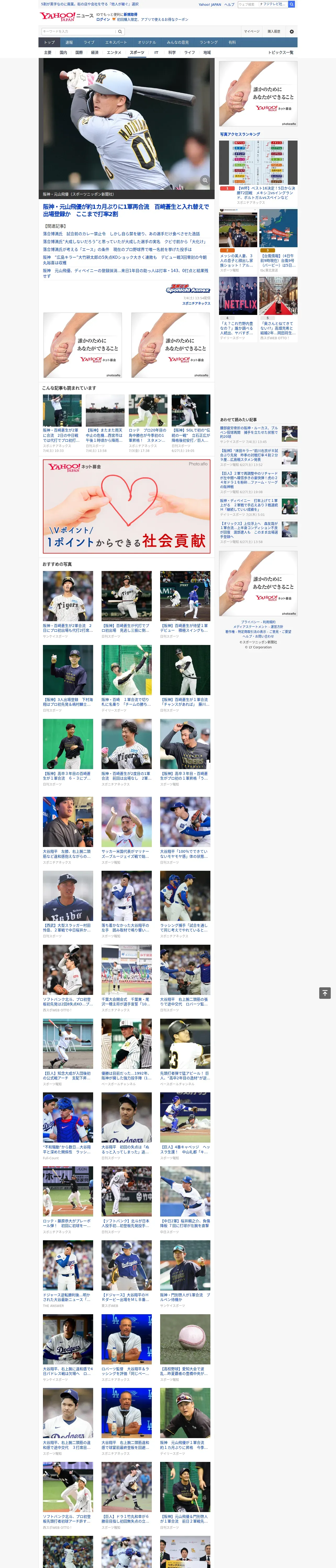Tap the magnifier button beside keyword field
The image size is (336, 1568).
point(120,31)
